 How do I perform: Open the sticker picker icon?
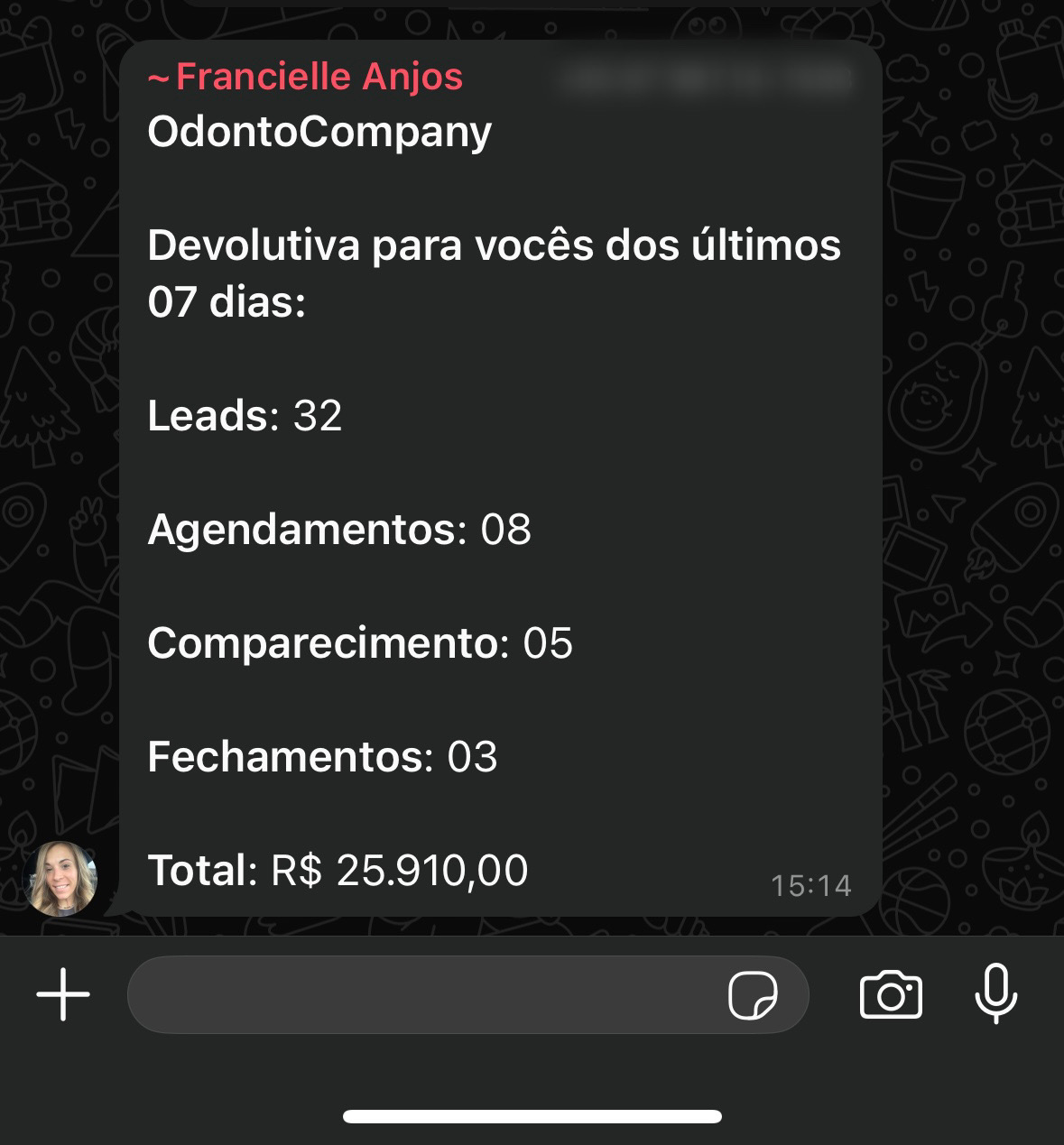tap(756, 993)
